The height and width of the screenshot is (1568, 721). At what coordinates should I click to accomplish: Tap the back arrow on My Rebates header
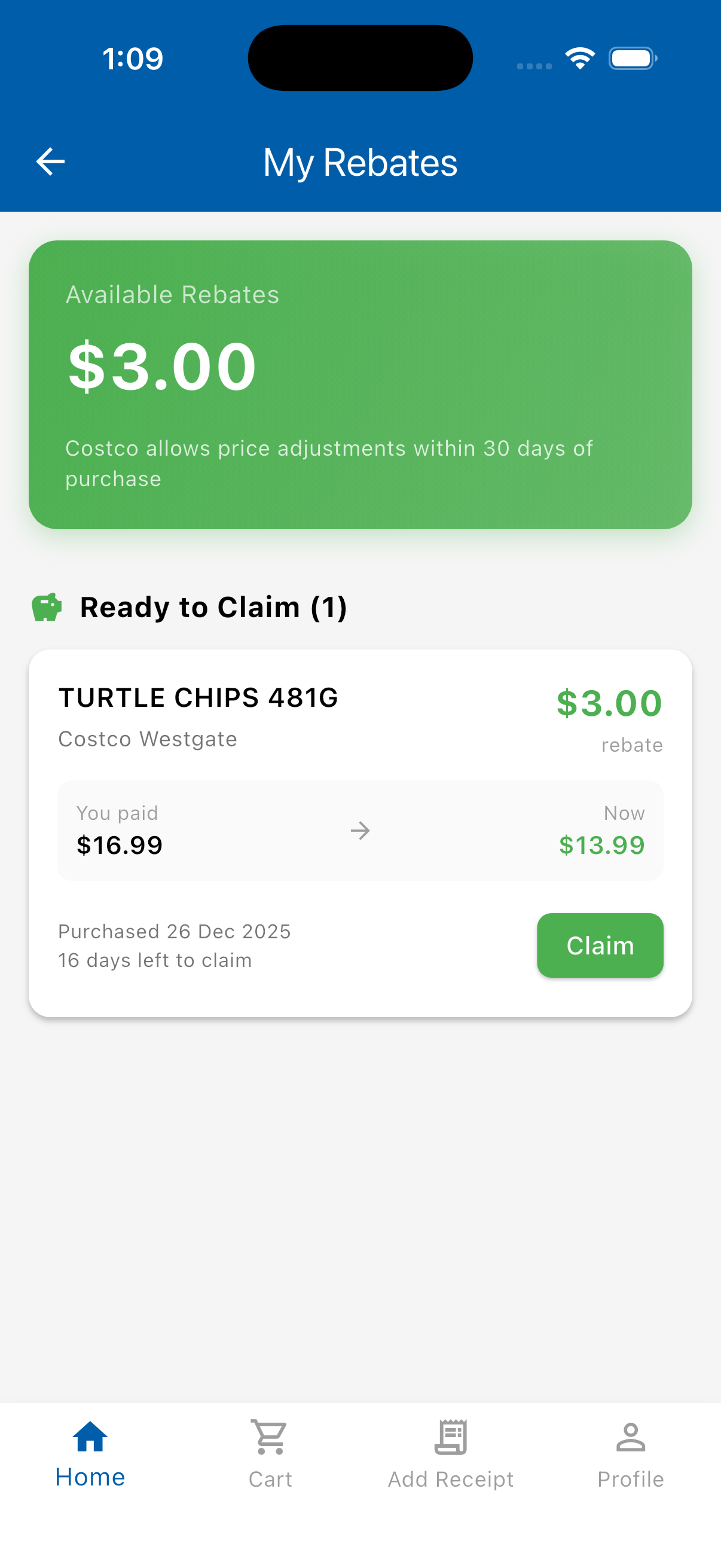click(50, 161)
